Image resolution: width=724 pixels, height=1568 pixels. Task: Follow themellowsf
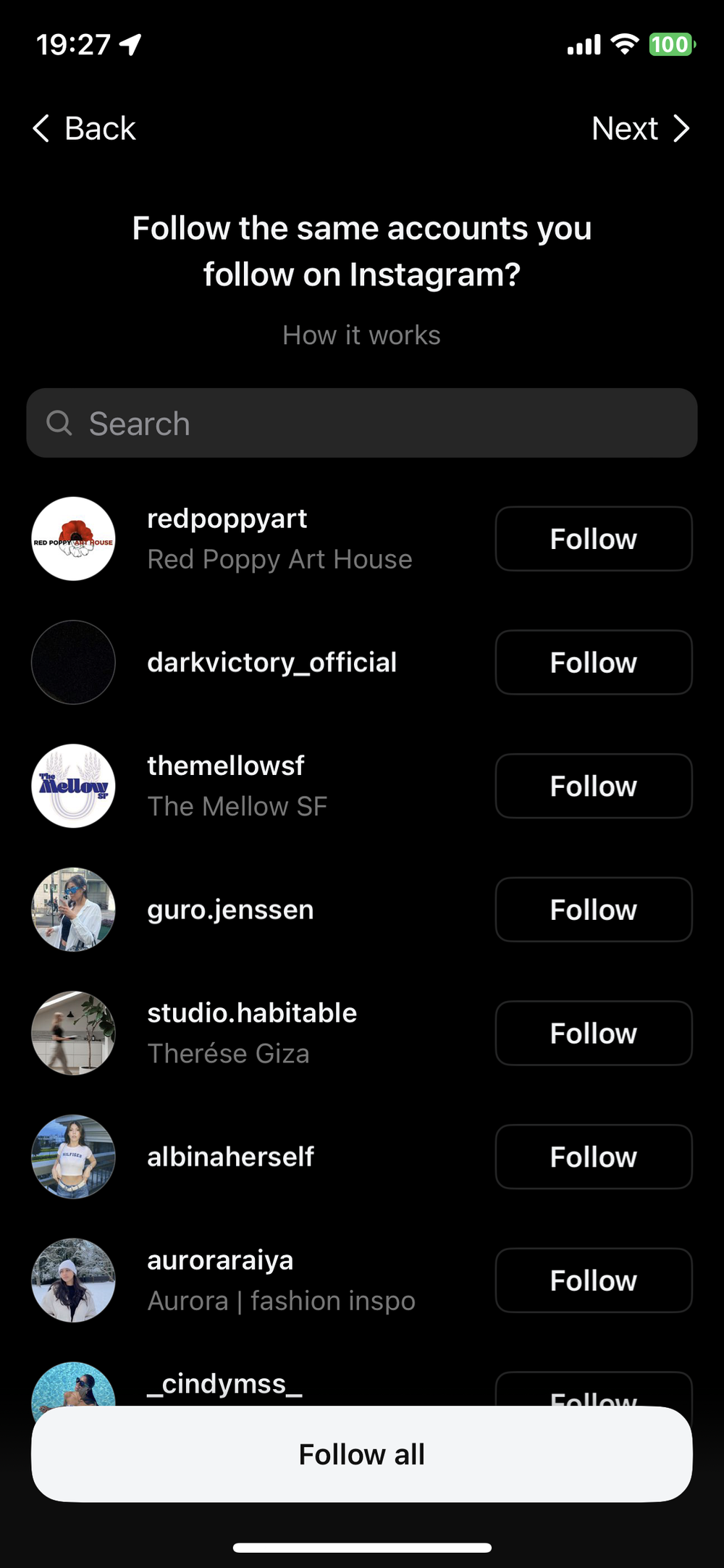pos(593,786)
